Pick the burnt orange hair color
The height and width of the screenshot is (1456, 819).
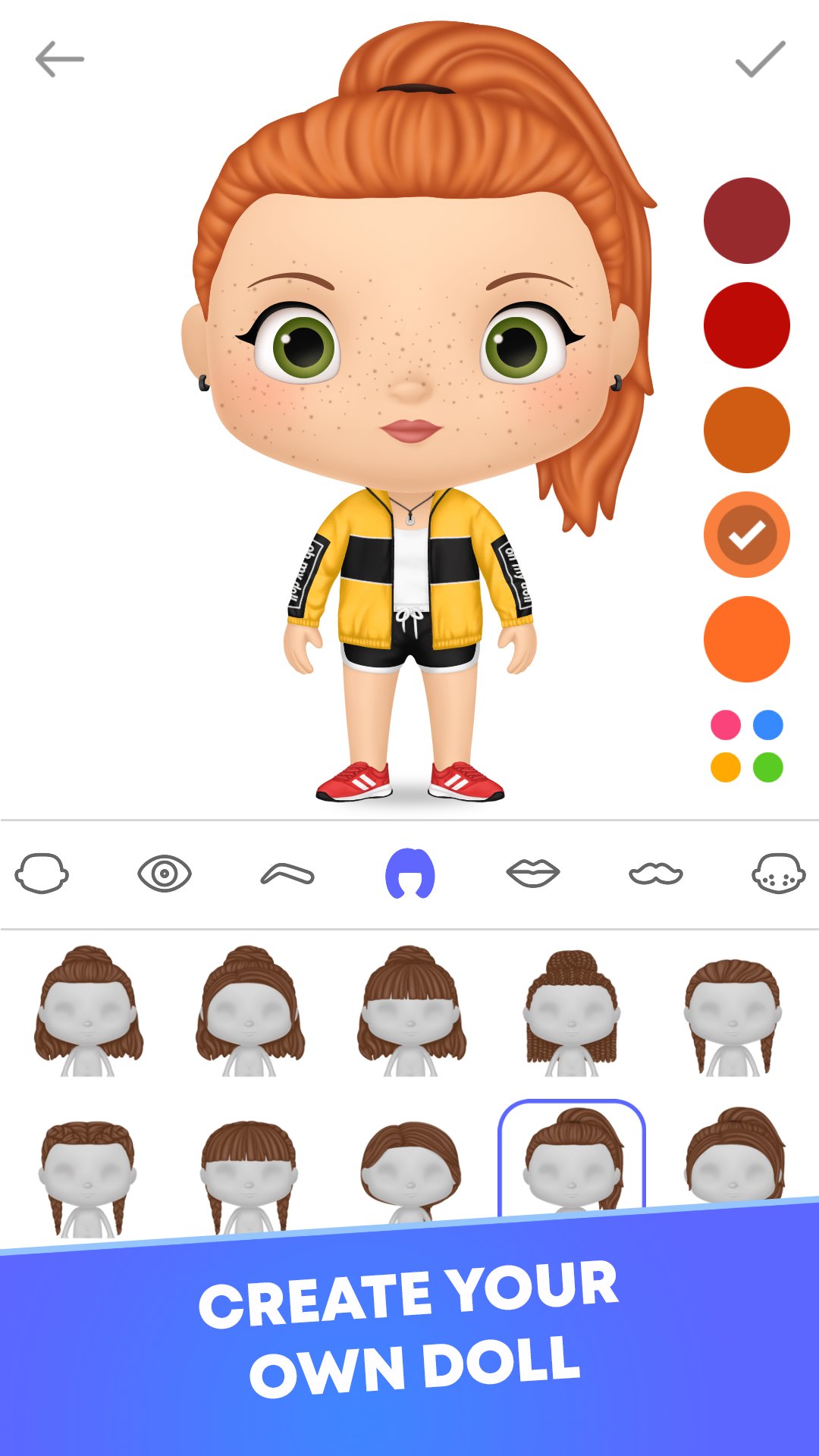click(x=746, y=430)
